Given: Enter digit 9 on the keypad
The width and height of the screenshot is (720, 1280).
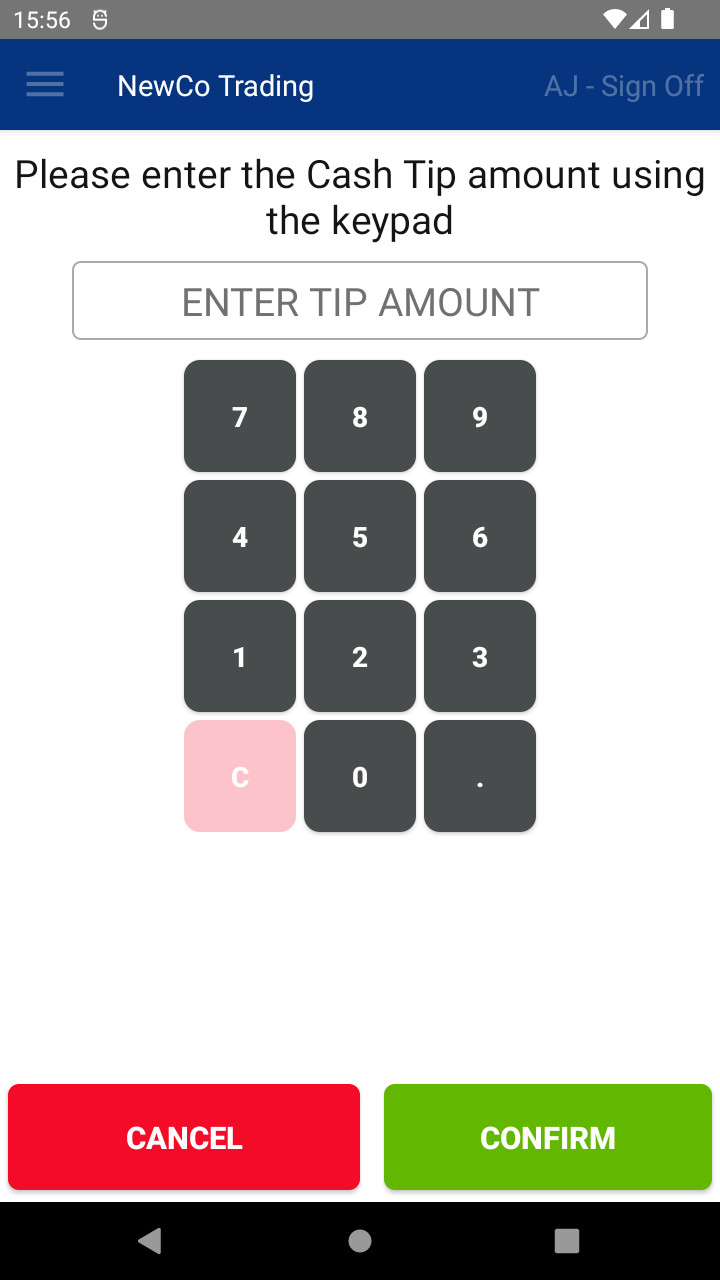Looking at the screenshot, I should click(480, 416).
